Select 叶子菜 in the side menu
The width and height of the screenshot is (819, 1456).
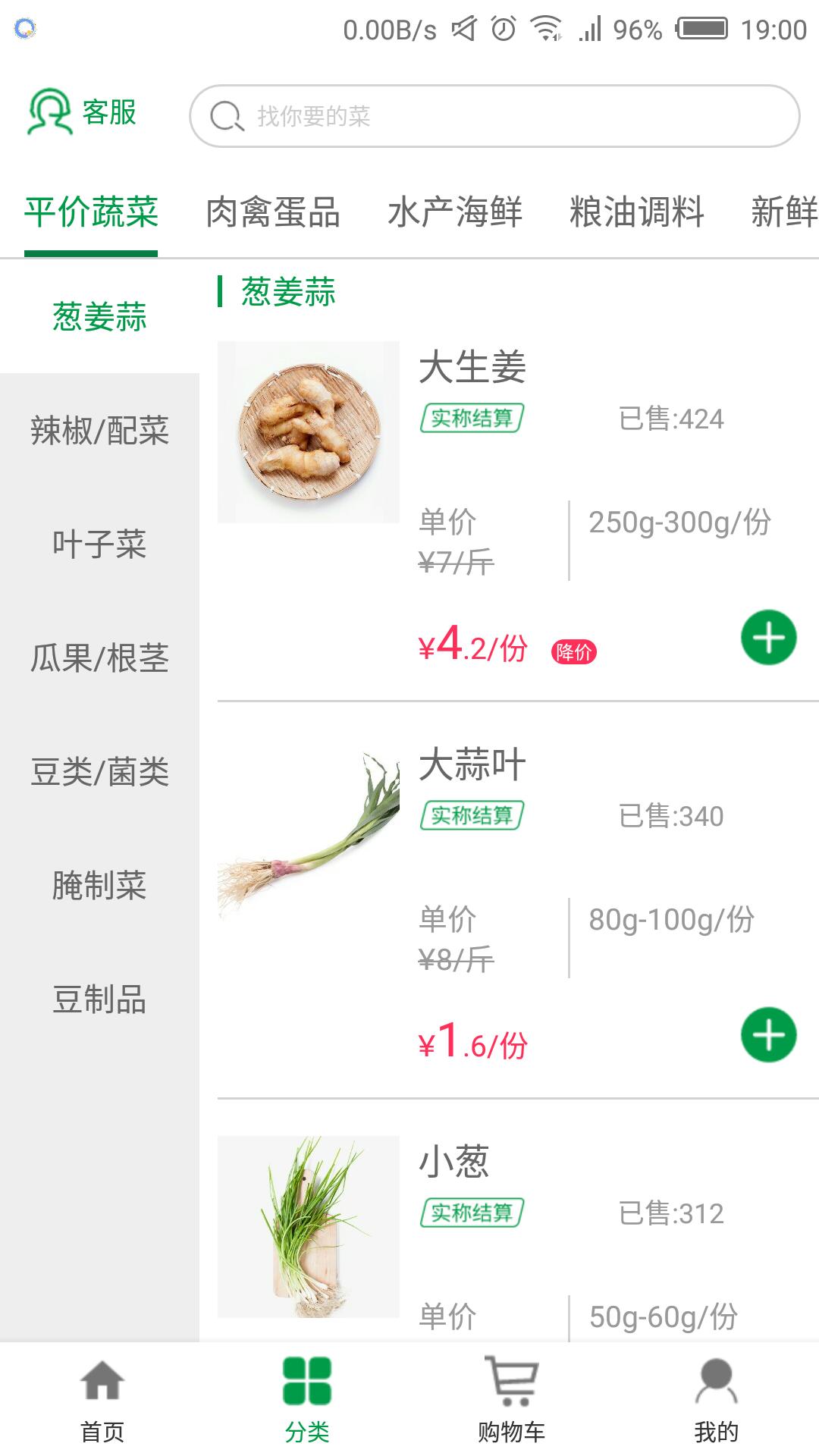(x=99, y=544)
